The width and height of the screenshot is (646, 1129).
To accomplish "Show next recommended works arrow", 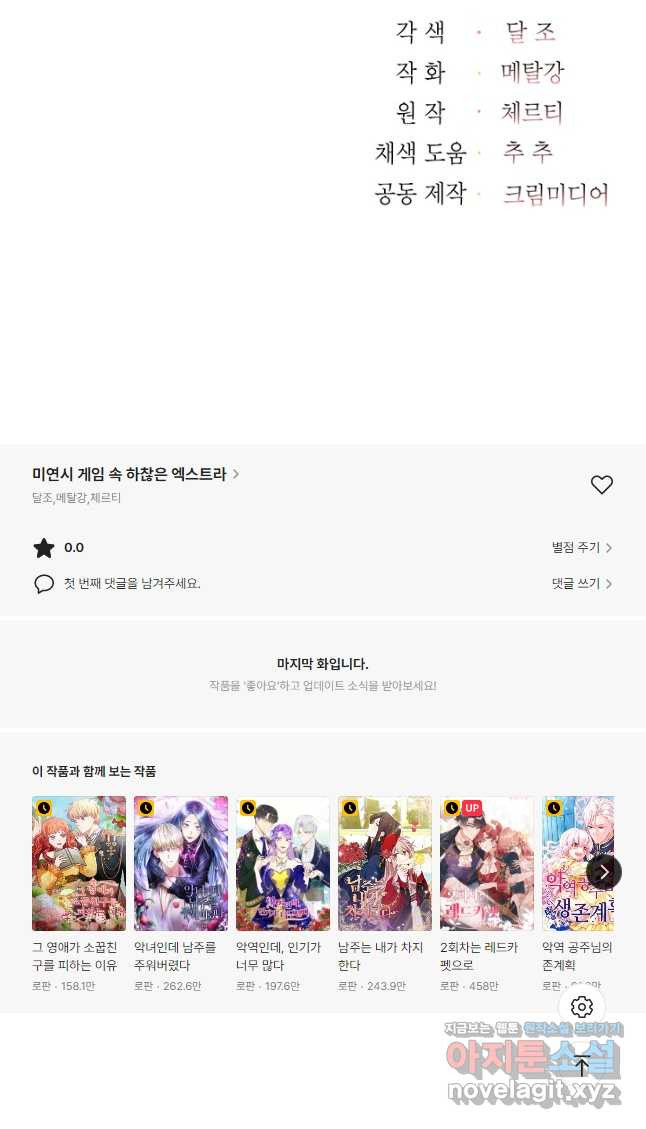I will pos(603,871).
